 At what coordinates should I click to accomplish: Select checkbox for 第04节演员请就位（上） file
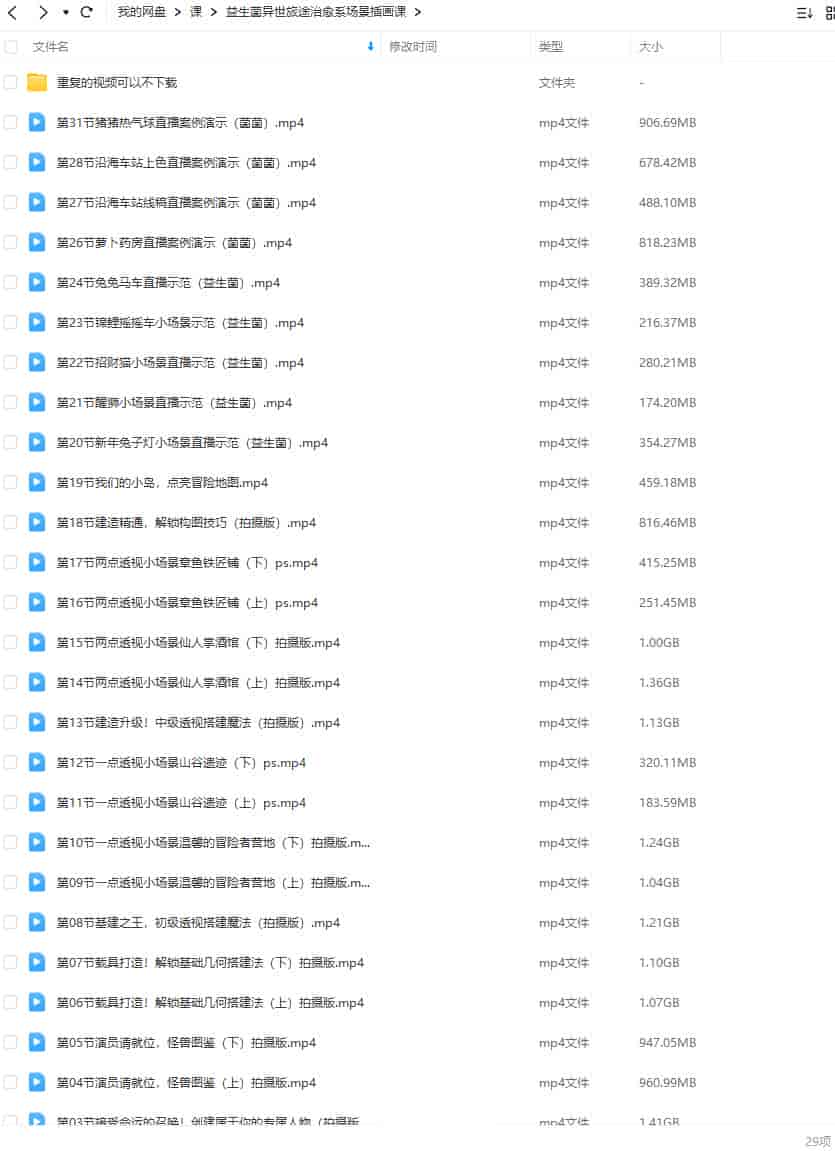pyautogui.click(x=11, y=1082)
